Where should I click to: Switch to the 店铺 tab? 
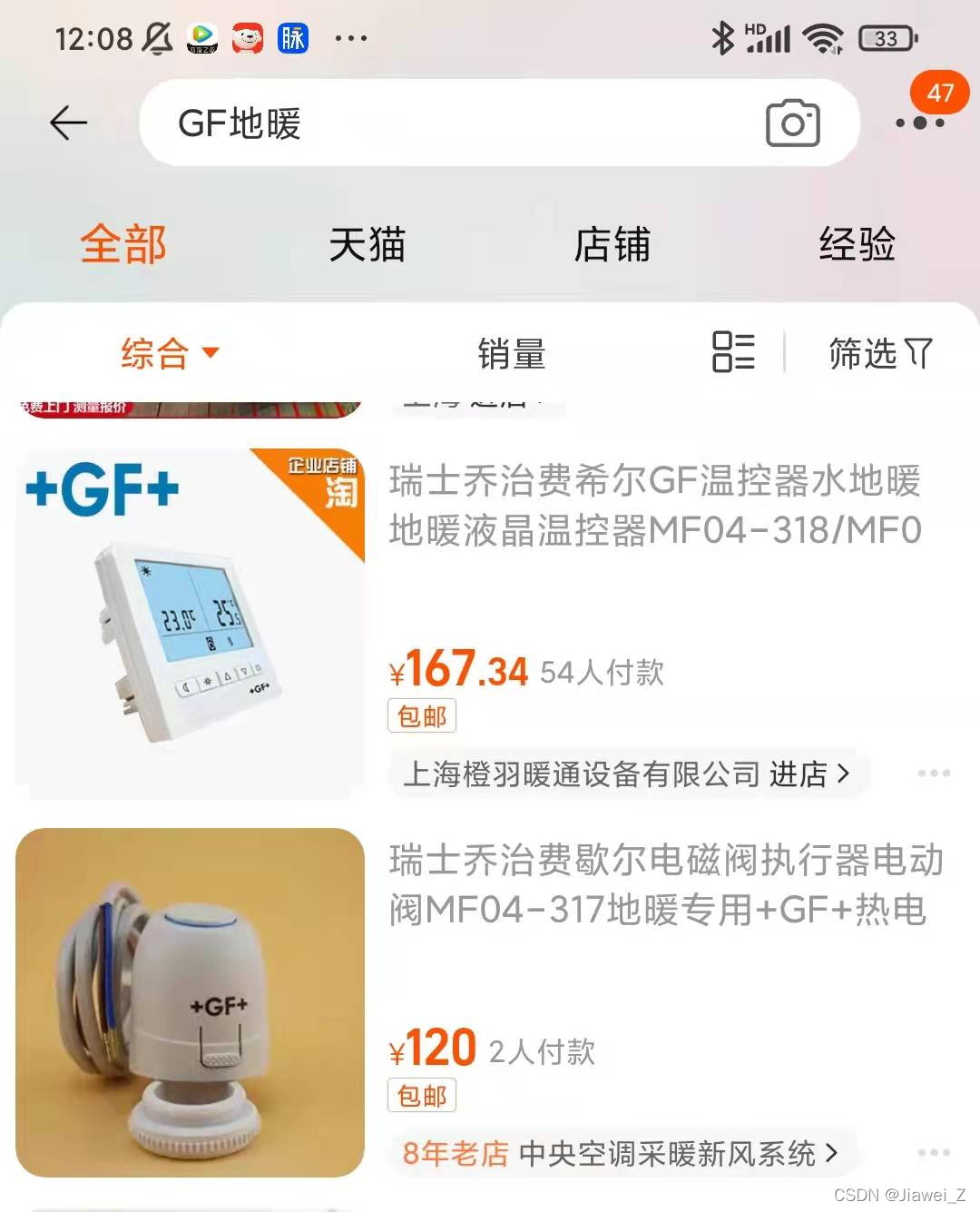pyautogui.click(x=612, y=244)
